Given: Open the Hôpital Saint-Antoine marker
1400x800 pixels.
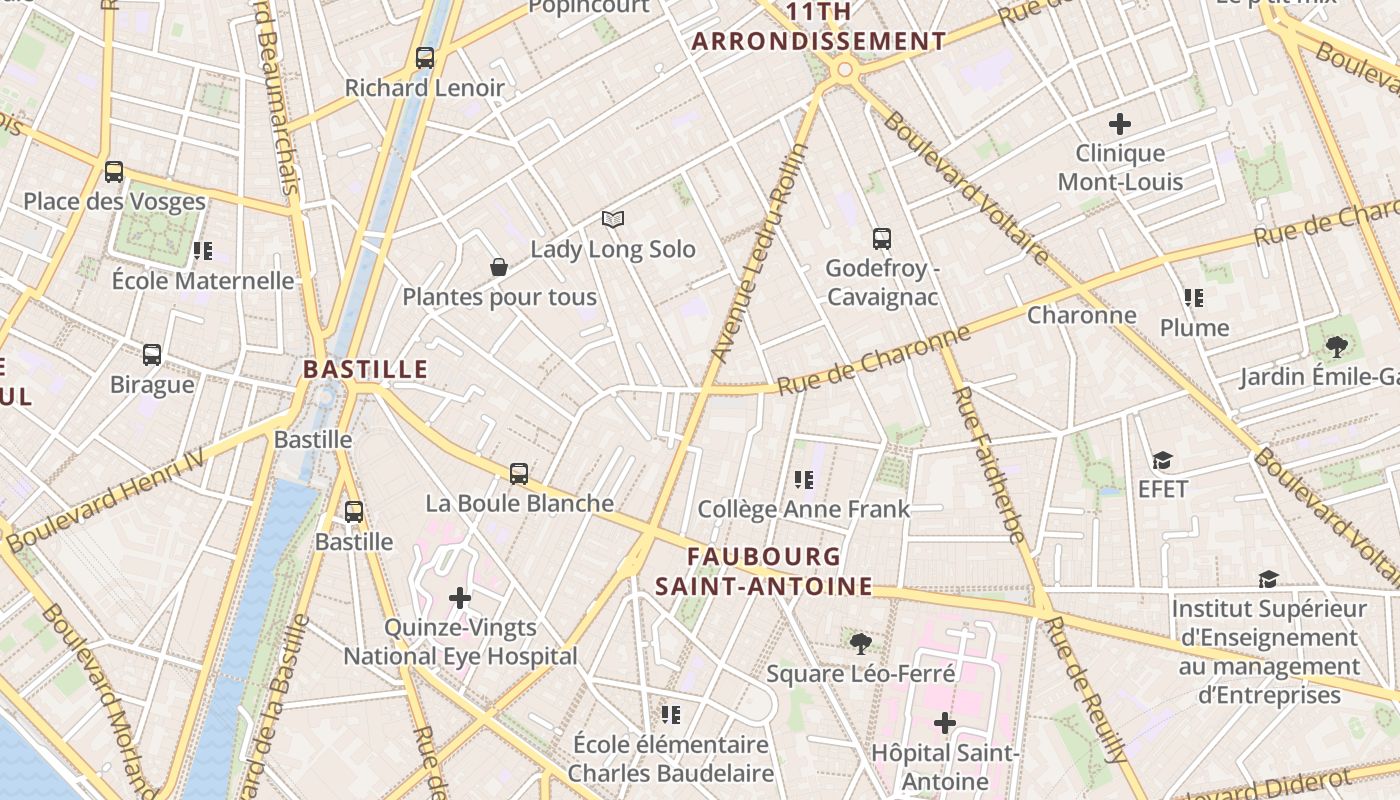Looking at the screenshot, I should coord(944,723).
